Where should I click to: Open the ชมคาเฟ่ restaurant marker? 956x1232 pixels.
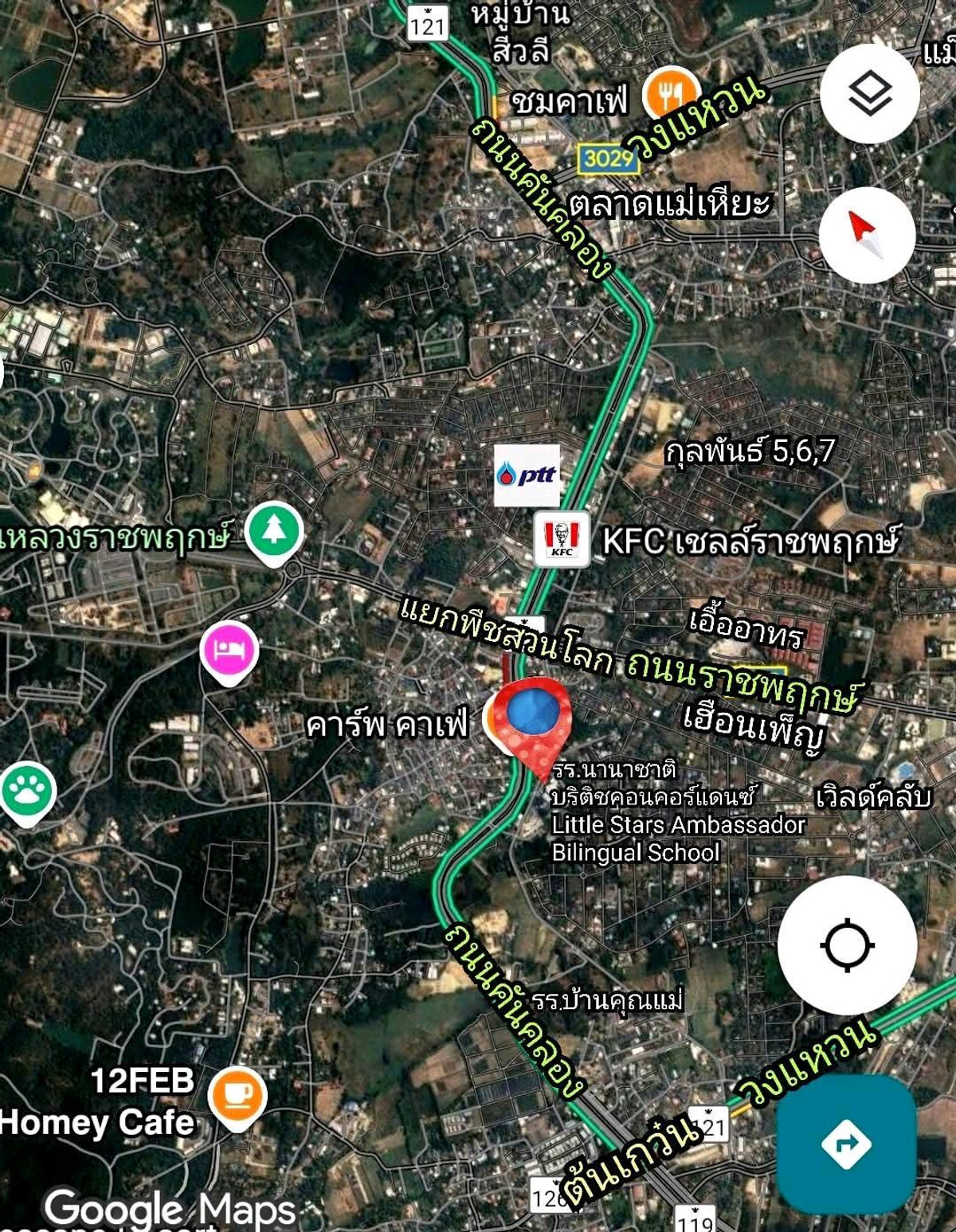(672, 93)
